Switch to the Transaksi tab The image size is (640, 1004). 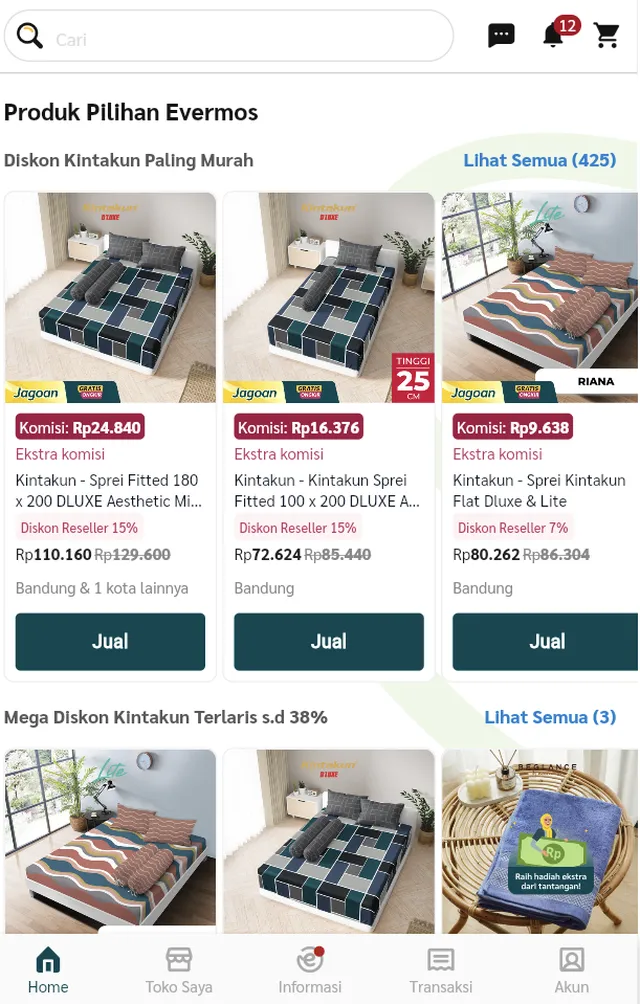(441, 971)
